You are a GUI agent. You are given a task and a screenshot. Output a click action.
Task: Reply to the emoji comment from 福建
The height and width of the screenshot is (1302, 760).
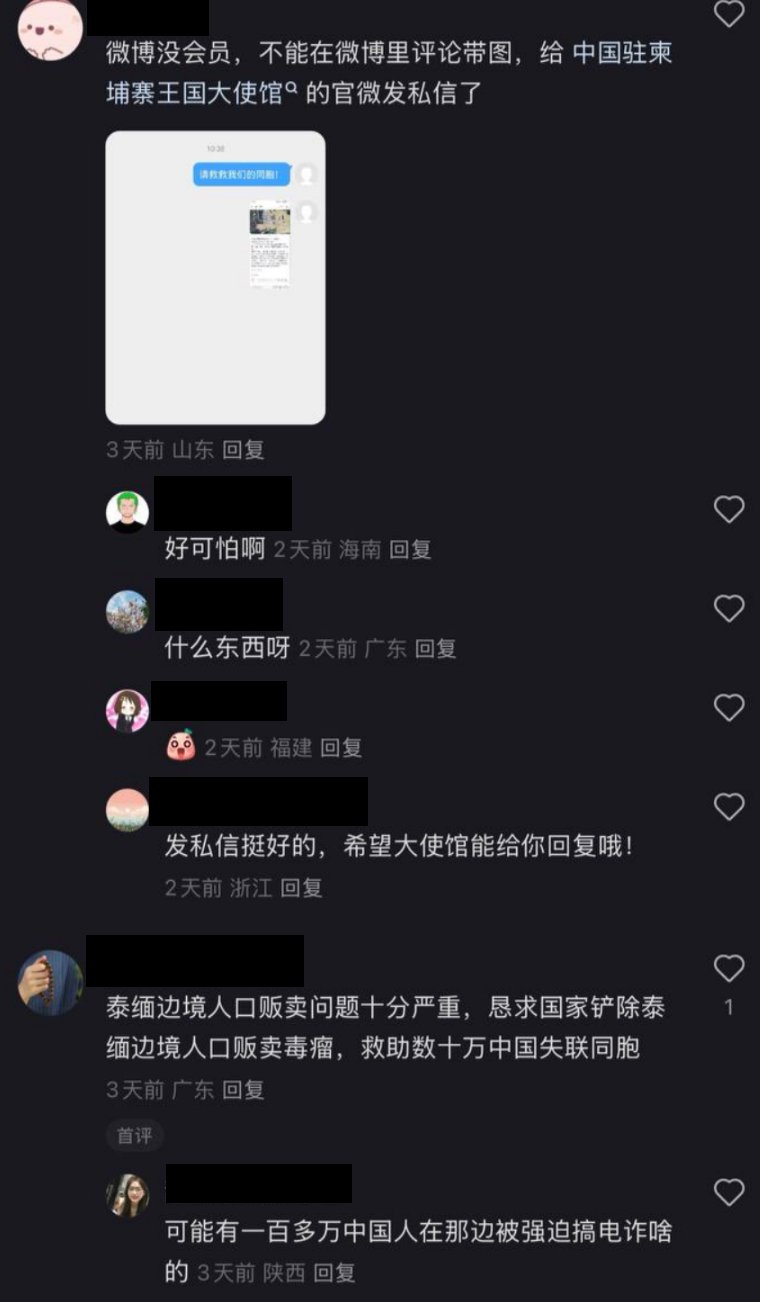click(x=341, y=747)
